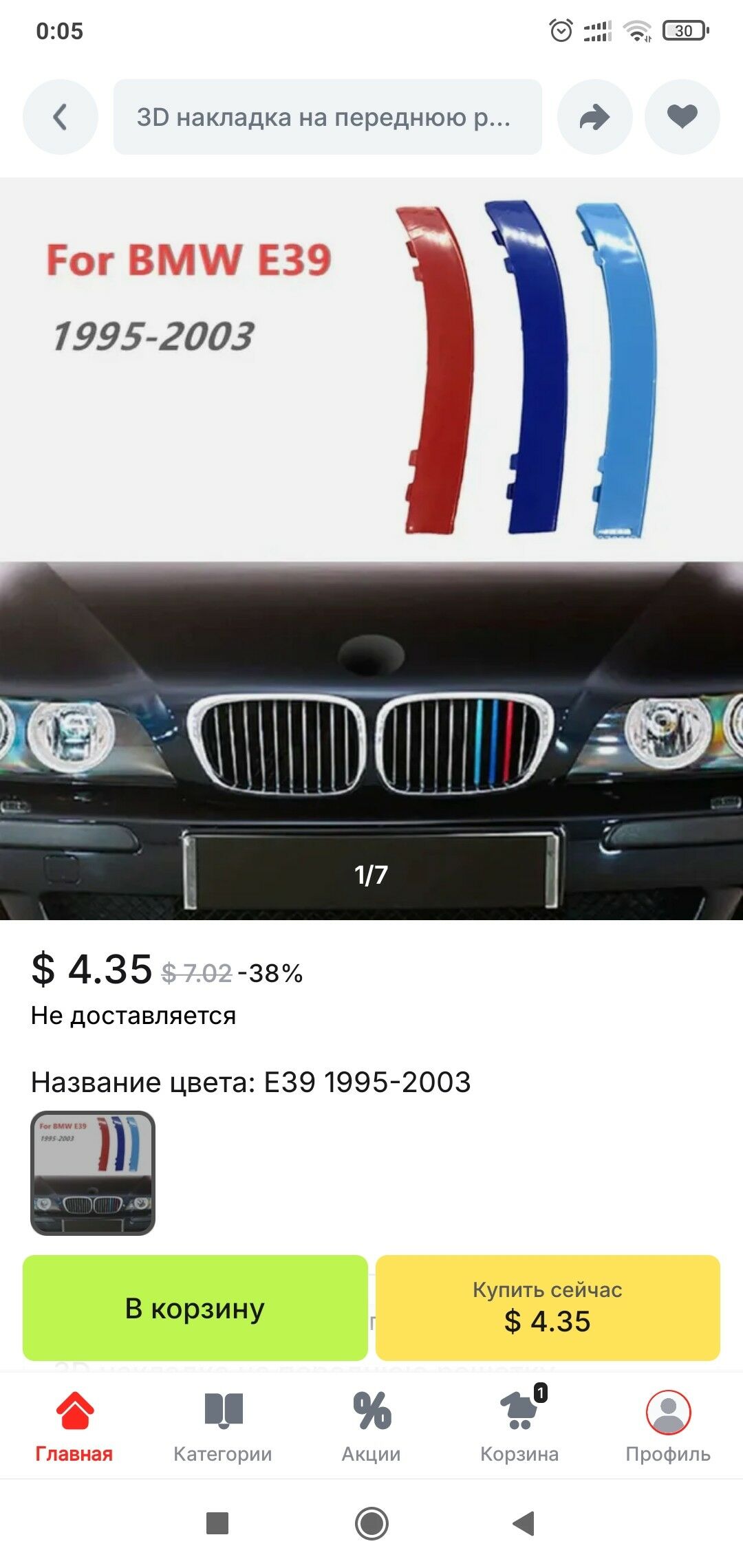
Task: Switch to the Главная tab
Action: [74, 1426]
